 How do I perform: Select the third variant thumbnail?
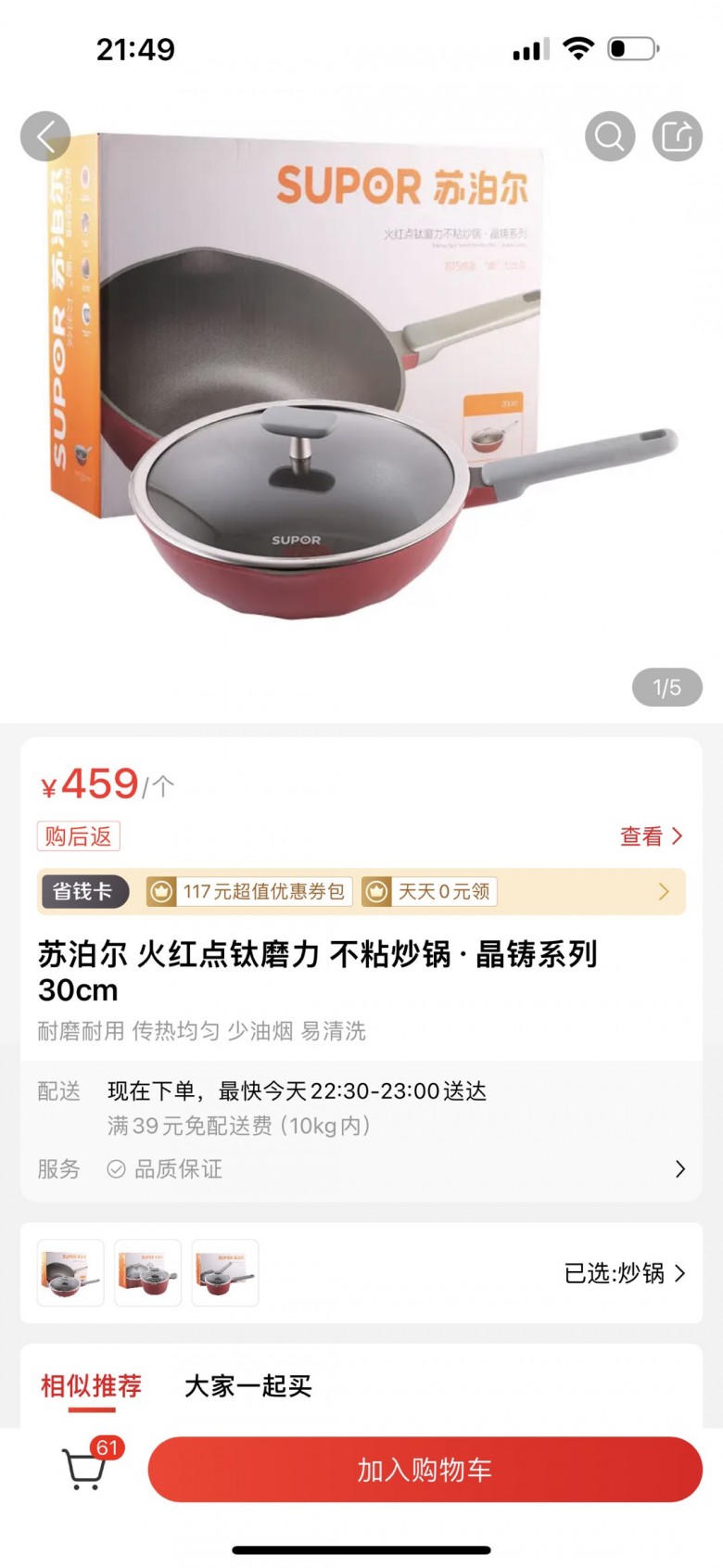coord(225,1273)
